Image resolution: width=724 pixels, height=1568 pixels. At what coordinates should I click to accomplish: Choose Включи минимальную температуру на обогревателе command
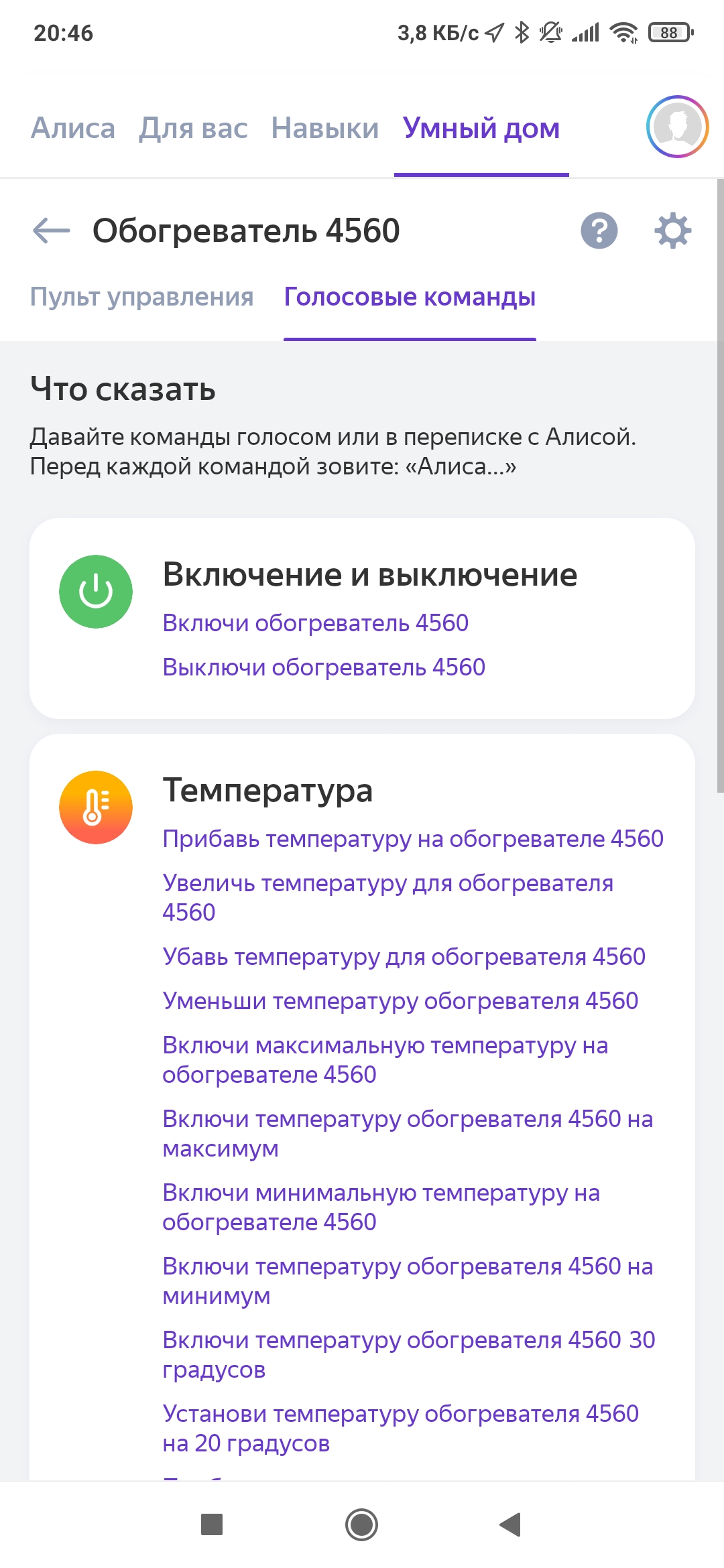click(381, 1207)
